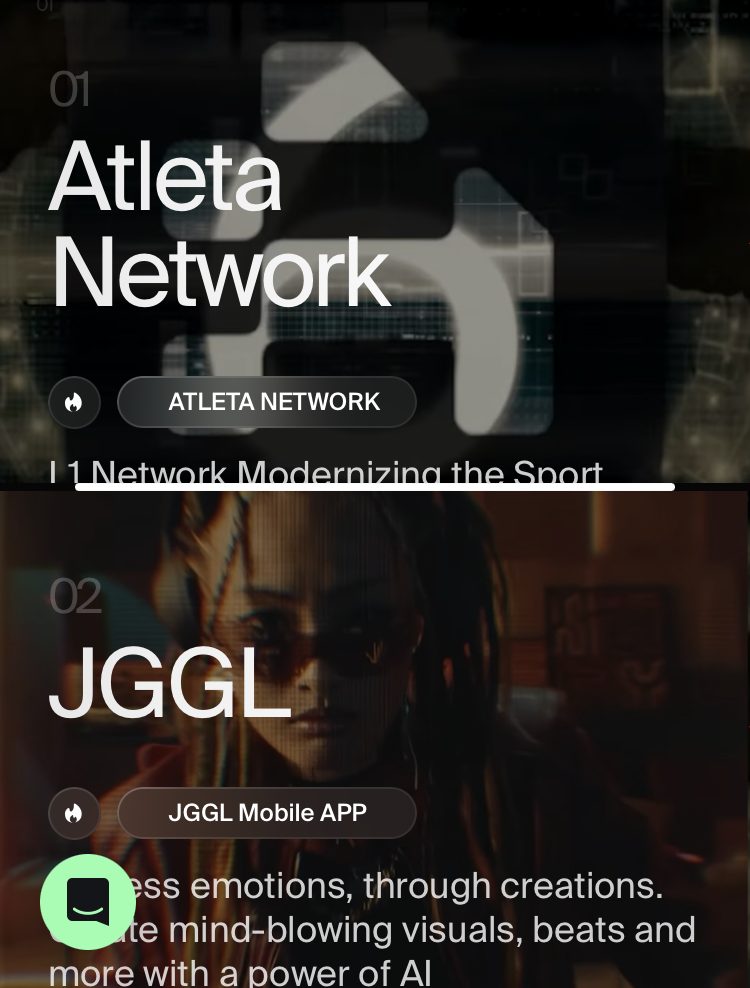The height and width of the screenshot is (988, 750).
Task: Tap the flame icon beside ATLETA NETWORK
Action: [x=74, y=403]
